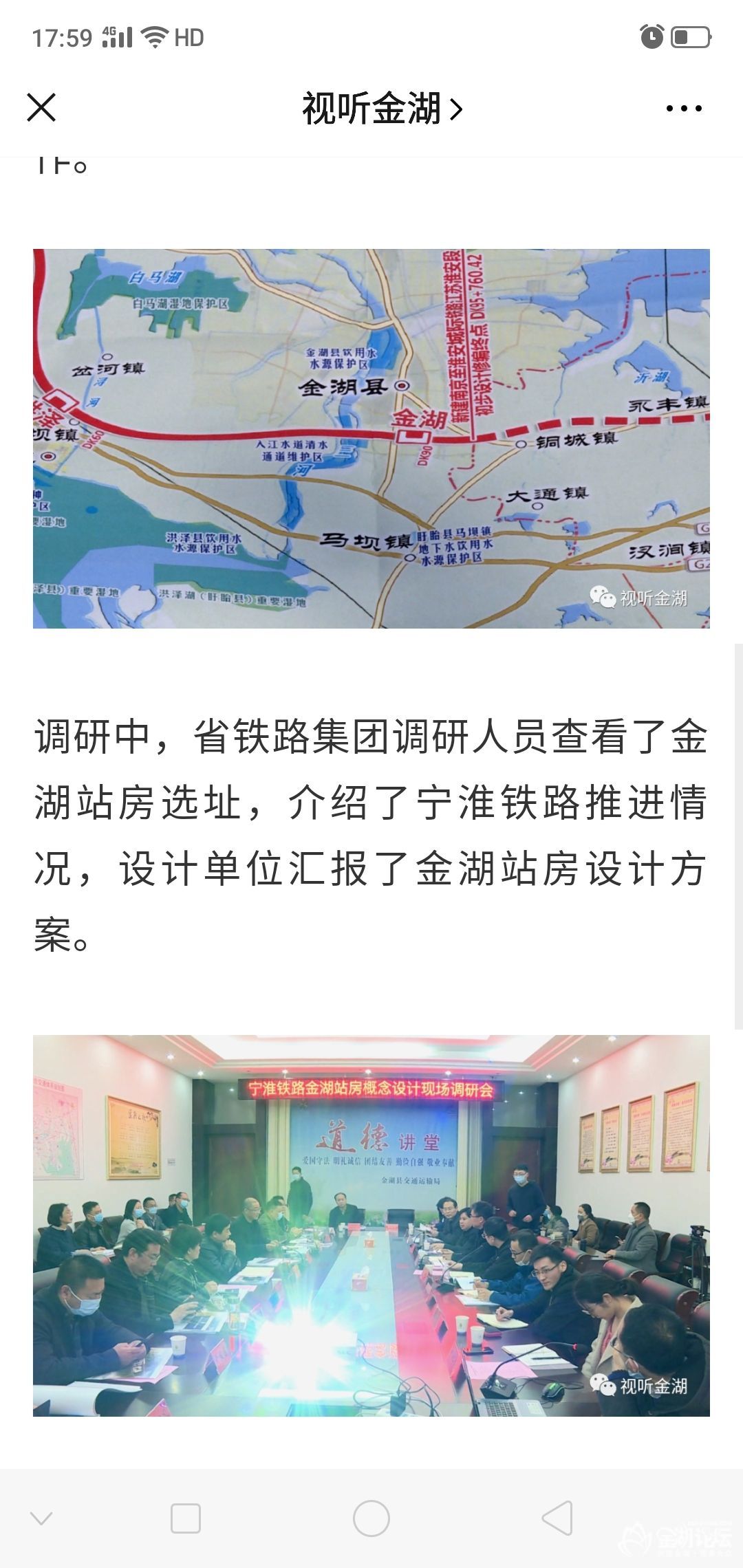Close the article with the X button
This screenshot has width=743, height=1568.
point(41,108)
